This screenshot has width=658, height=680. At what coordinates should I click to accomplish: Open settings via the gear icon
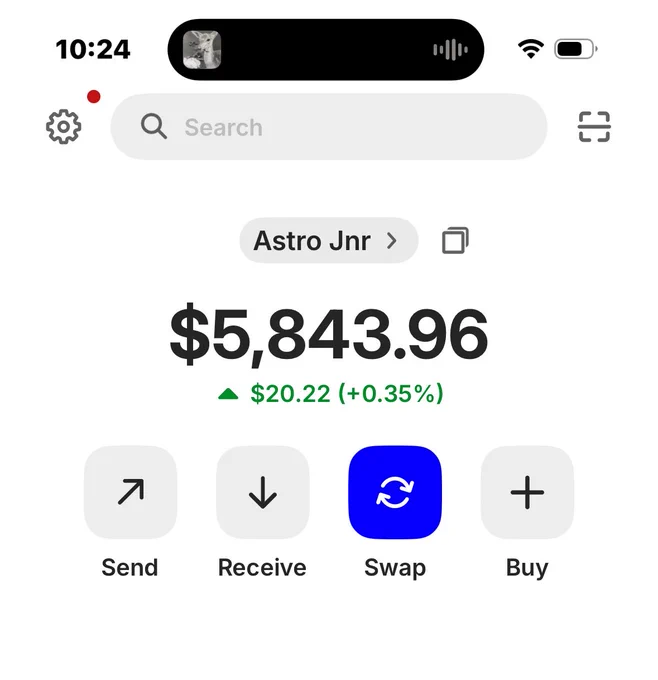click(63, 127)
